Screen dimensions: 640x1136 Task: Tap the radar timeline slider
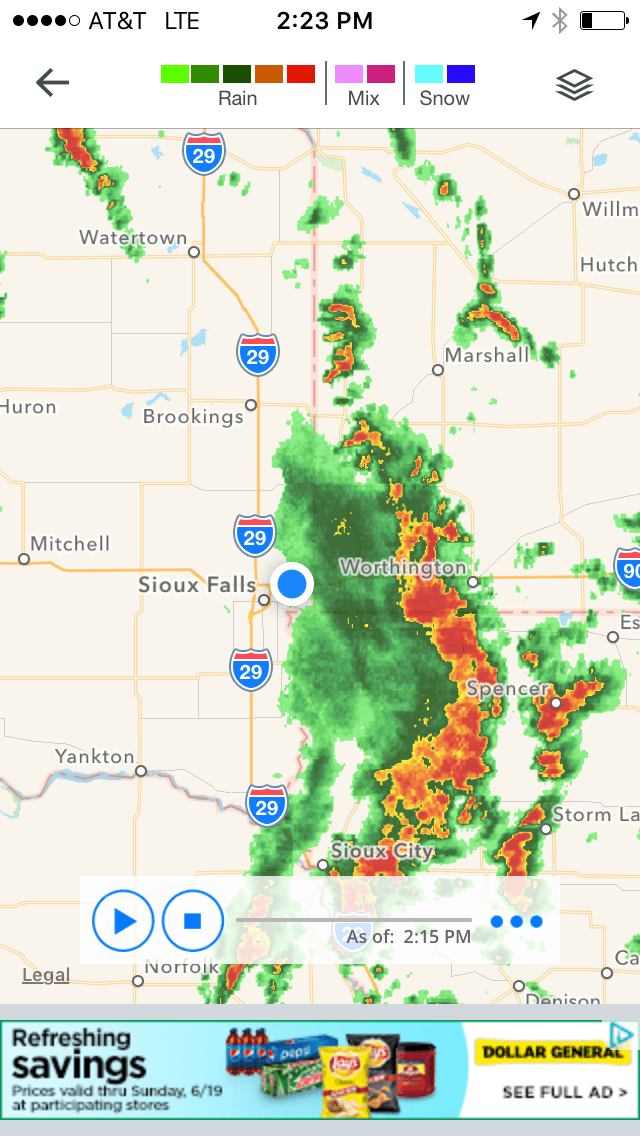[x=353, y=919]
